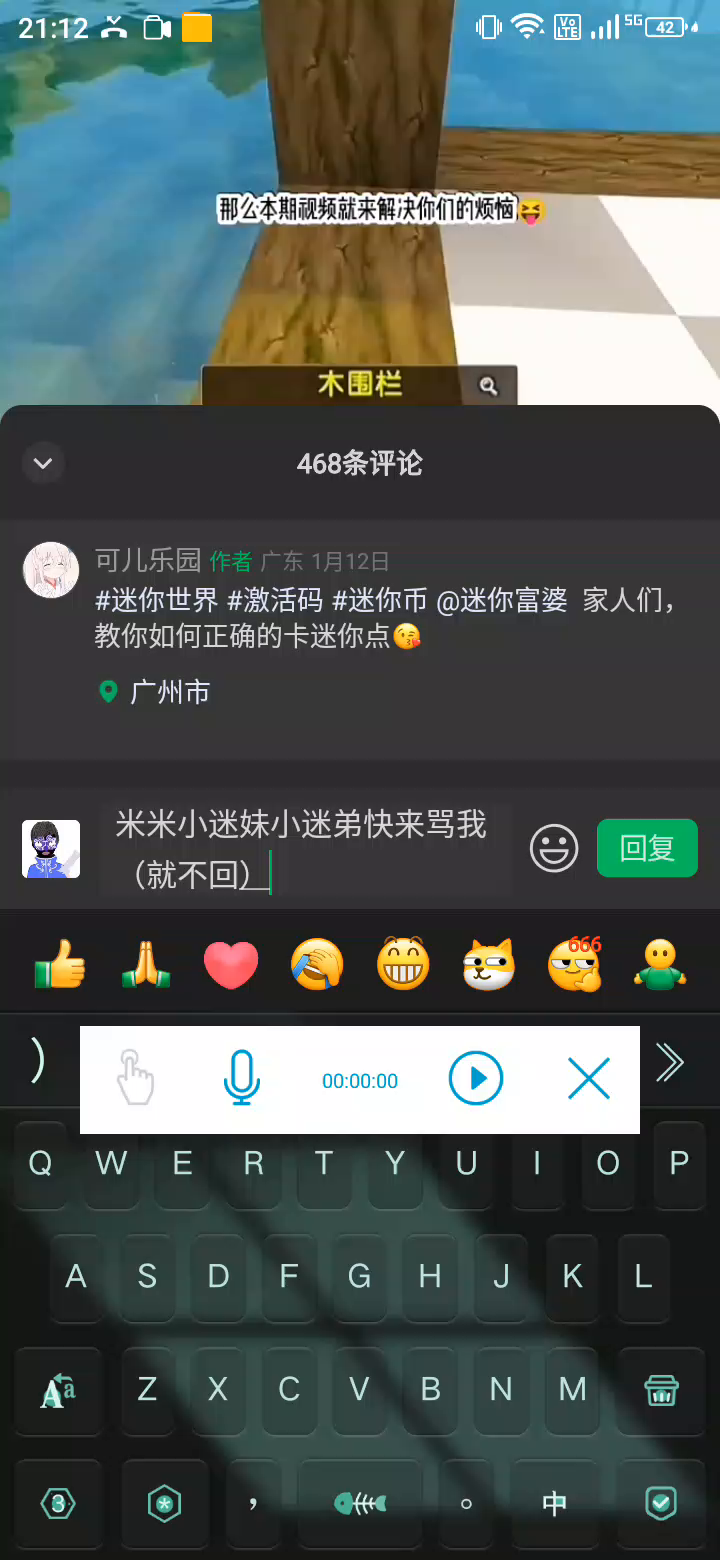Open the @迷你富婆 mention
Image resolution: width=720 pixels, height=1560 pixels.
pos(503,600)
